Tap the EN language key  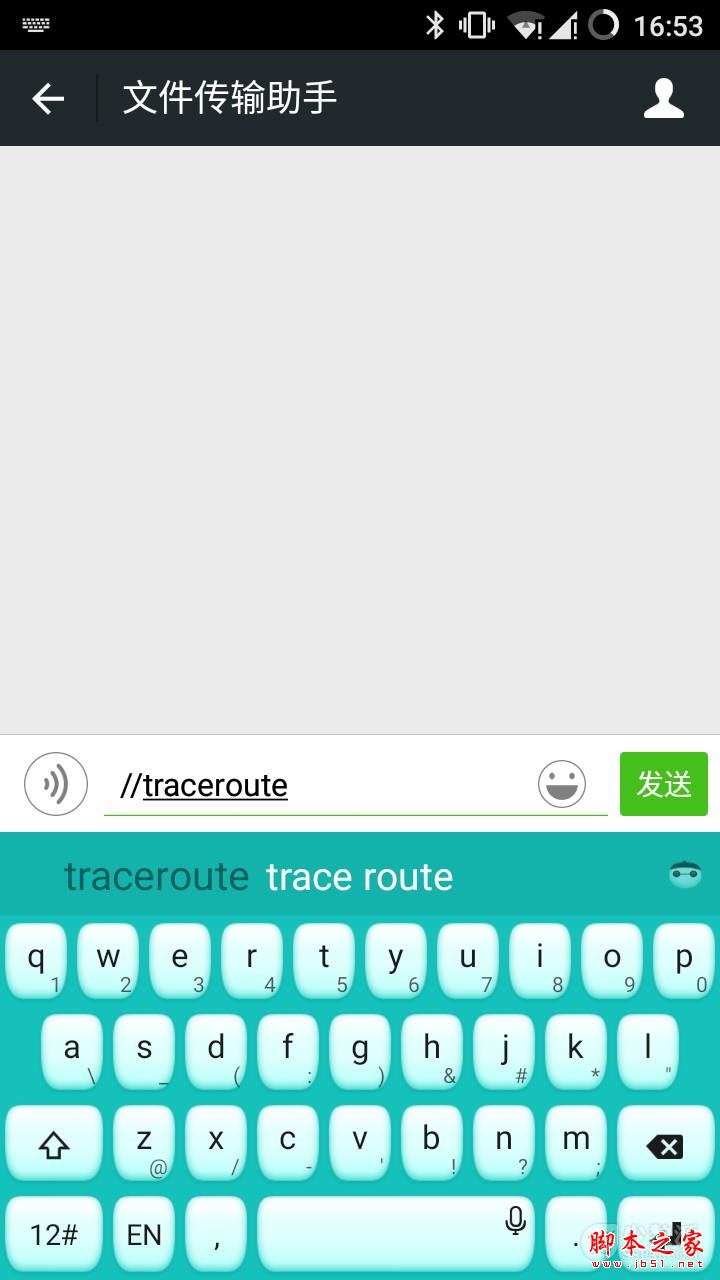(144, 1235)
